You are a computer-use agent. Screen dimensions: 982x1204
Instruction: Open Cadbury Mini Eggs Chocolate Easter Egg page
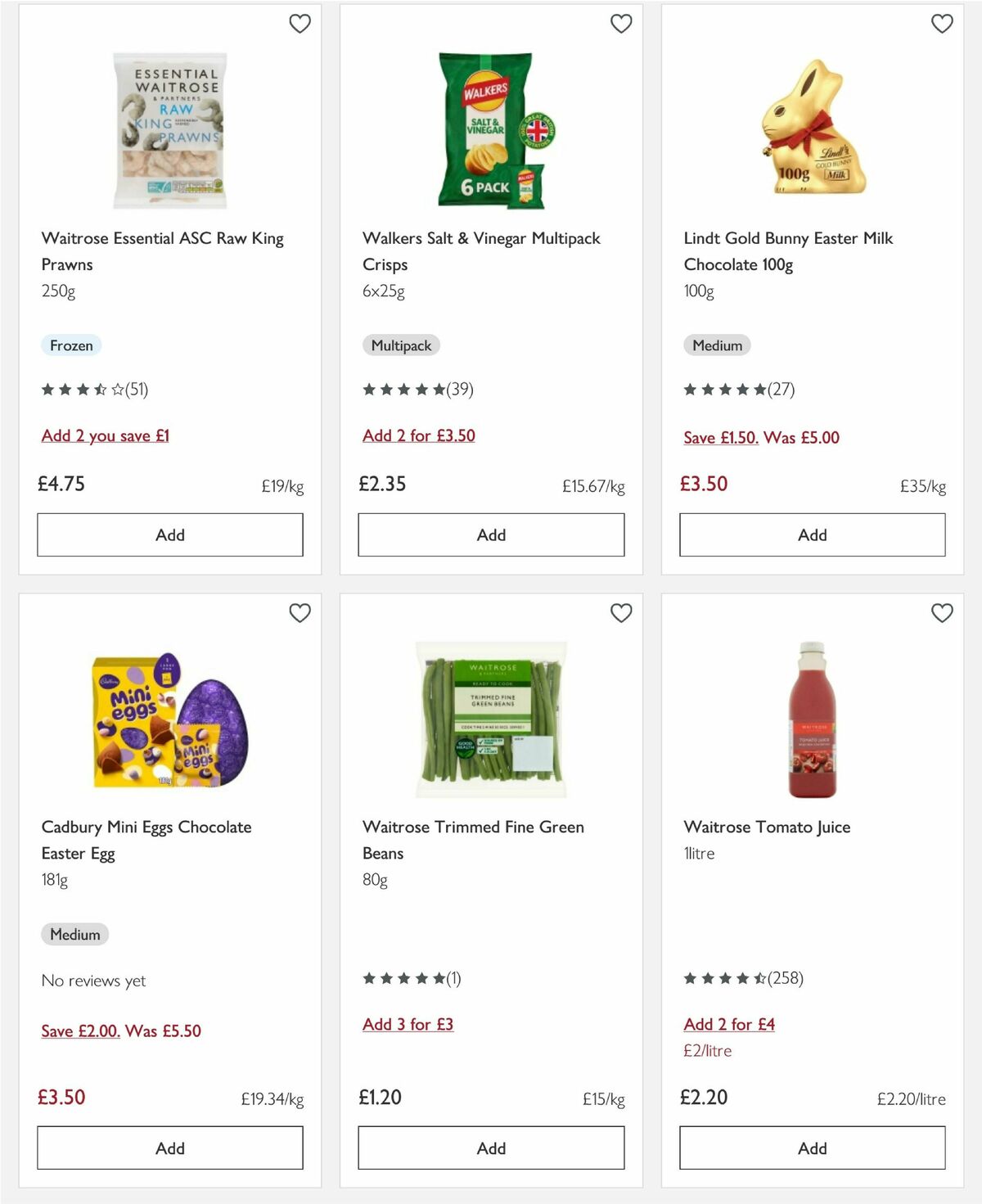(x=146, y=840)
